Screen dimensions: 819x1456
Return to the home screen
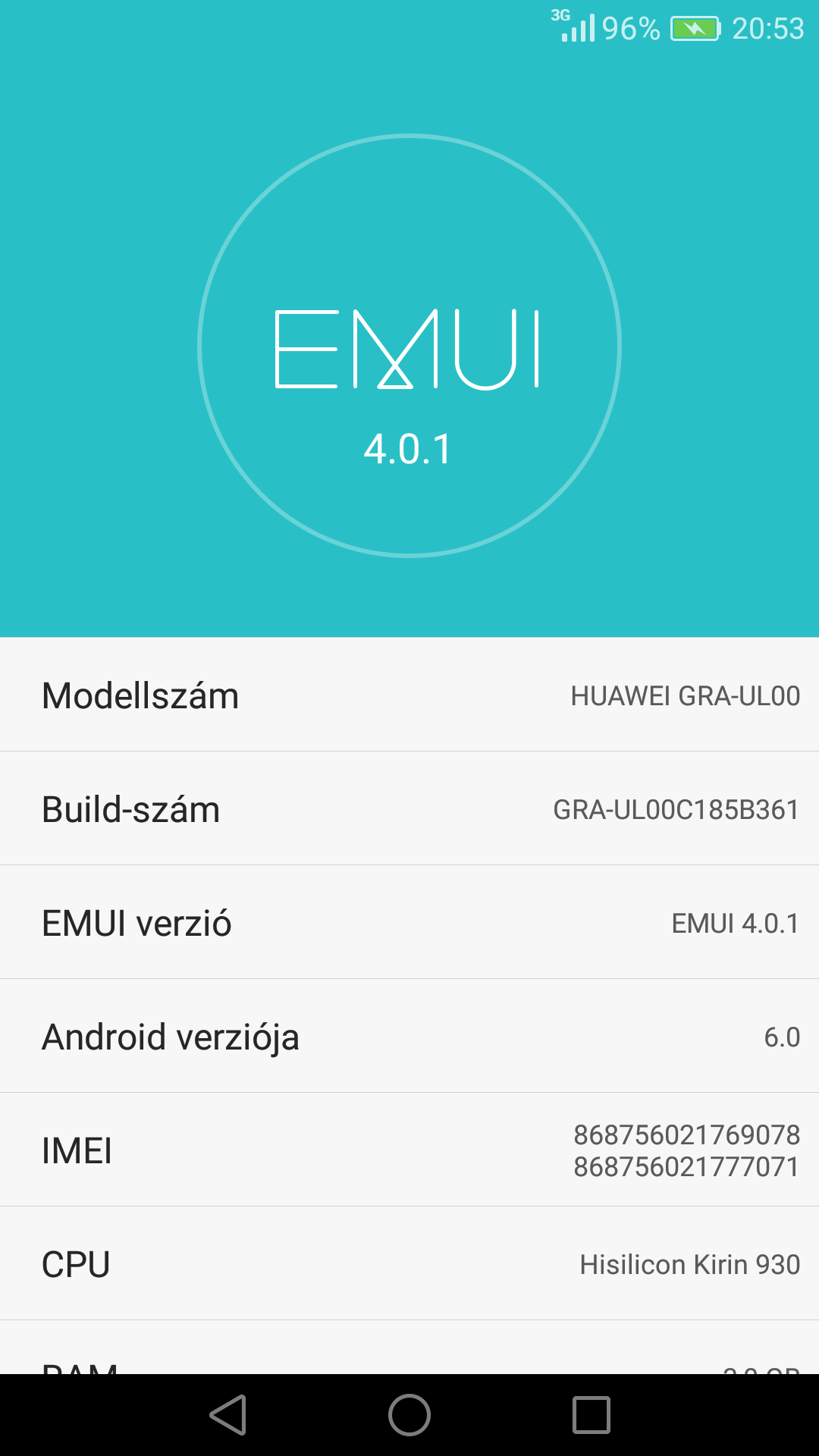pyautogui.click(x=409, y=1415)
